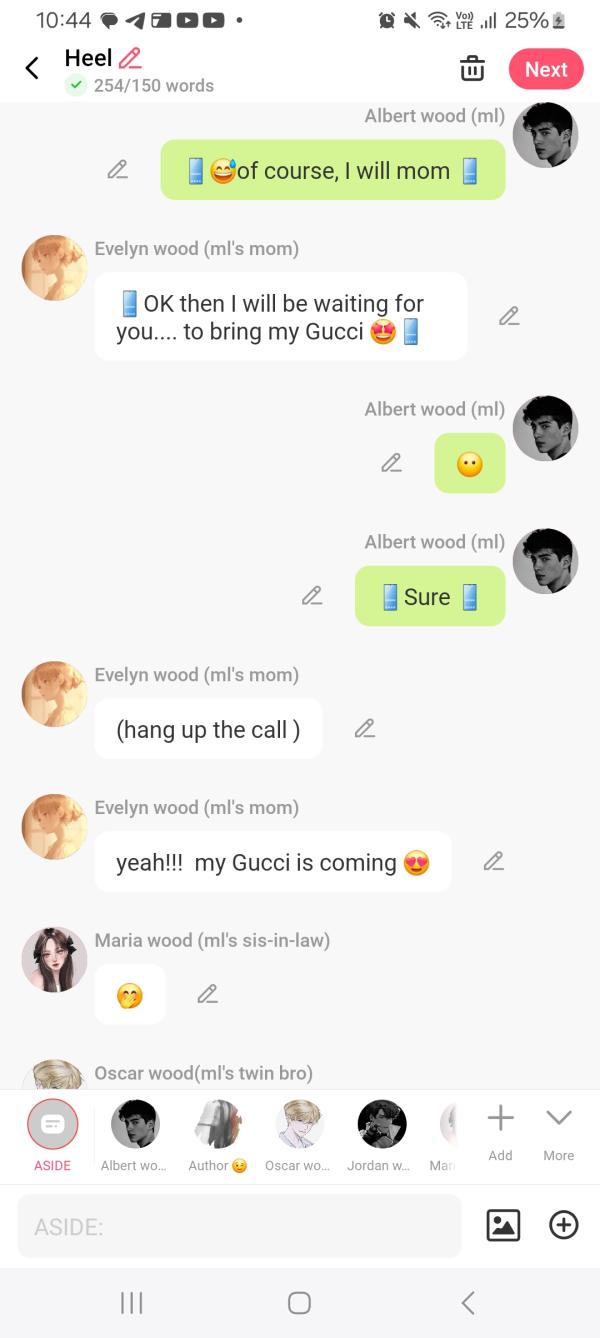Screen dimensions: 600x1338
Task: Pick Oscar wood in the character bar
Action: [x=299, y=1125]
